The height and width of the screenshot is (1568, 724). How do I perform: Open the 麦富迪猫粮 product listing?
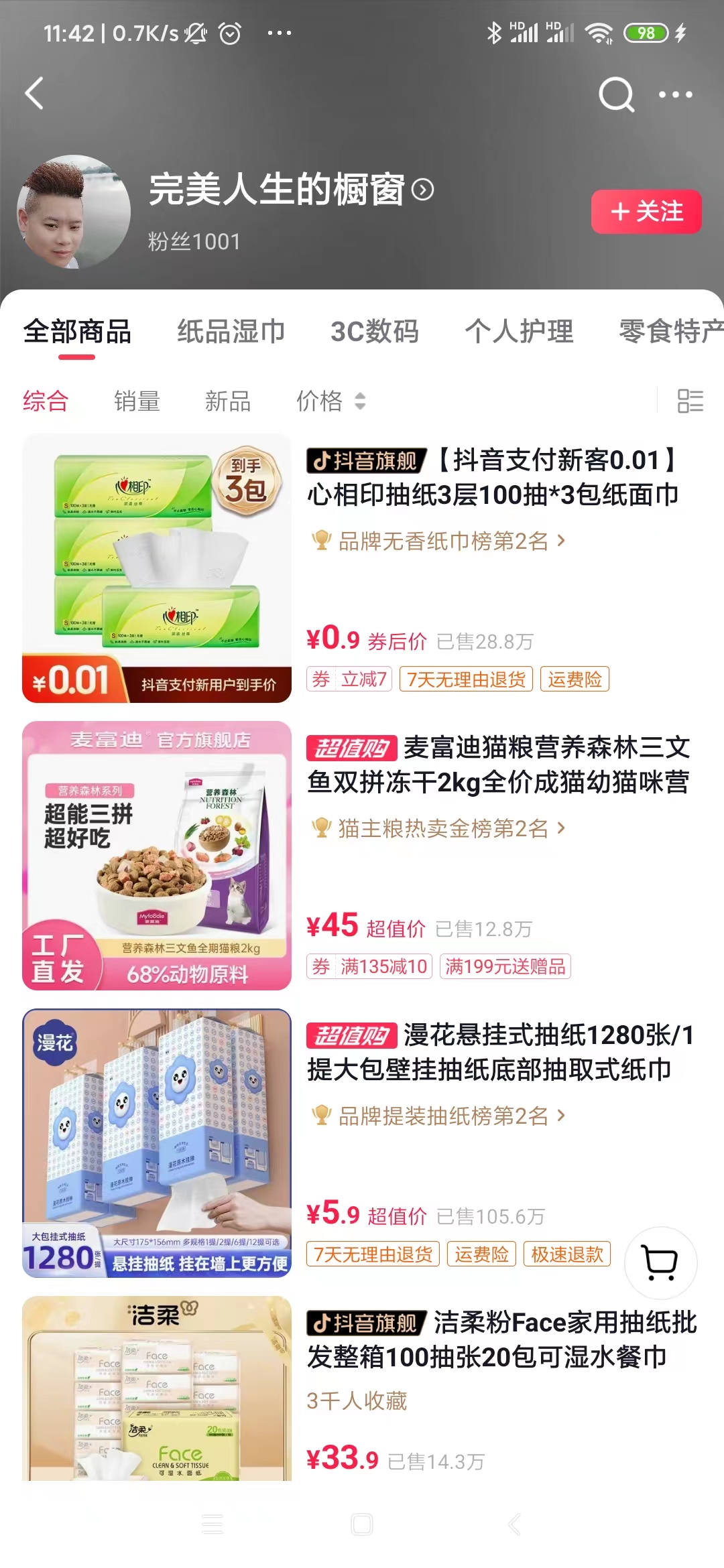click(x=498, y=765)
